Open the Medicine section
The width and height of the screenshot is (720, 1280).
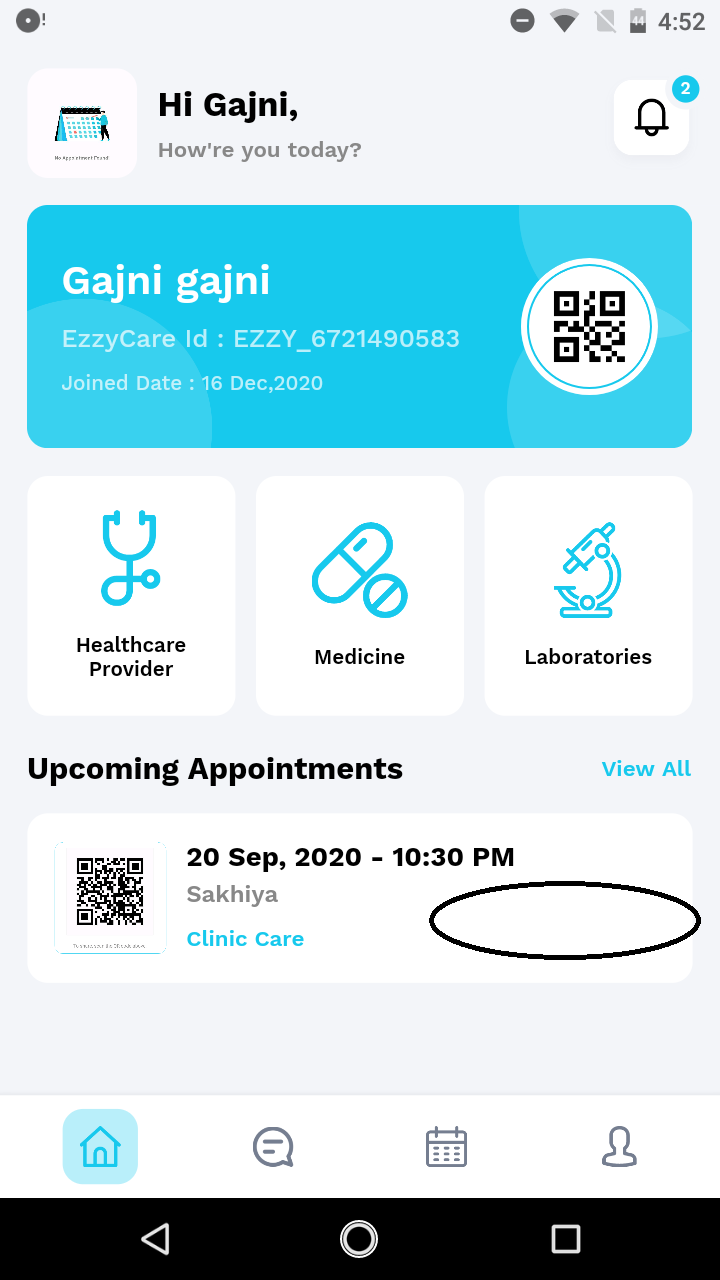[x=360, y=596]
